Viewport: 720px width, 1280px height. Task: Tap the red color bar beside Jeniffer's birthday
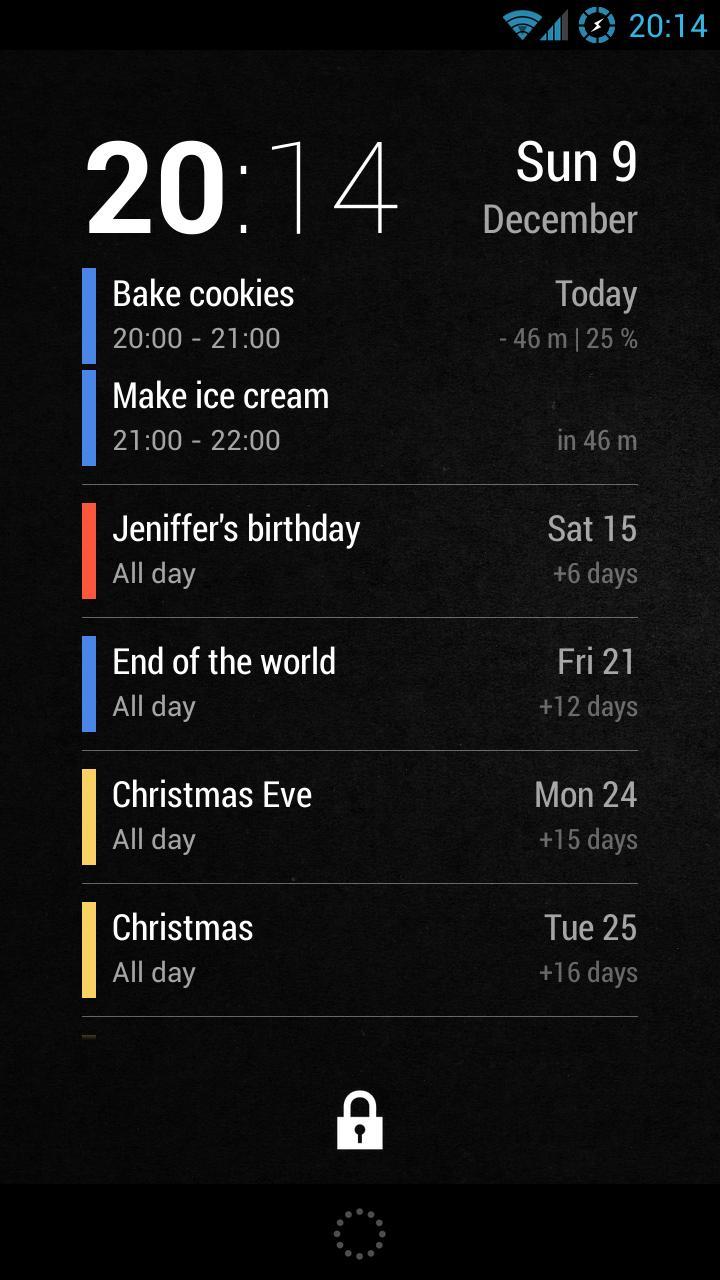pyautogui.click(x=88, y=549)
